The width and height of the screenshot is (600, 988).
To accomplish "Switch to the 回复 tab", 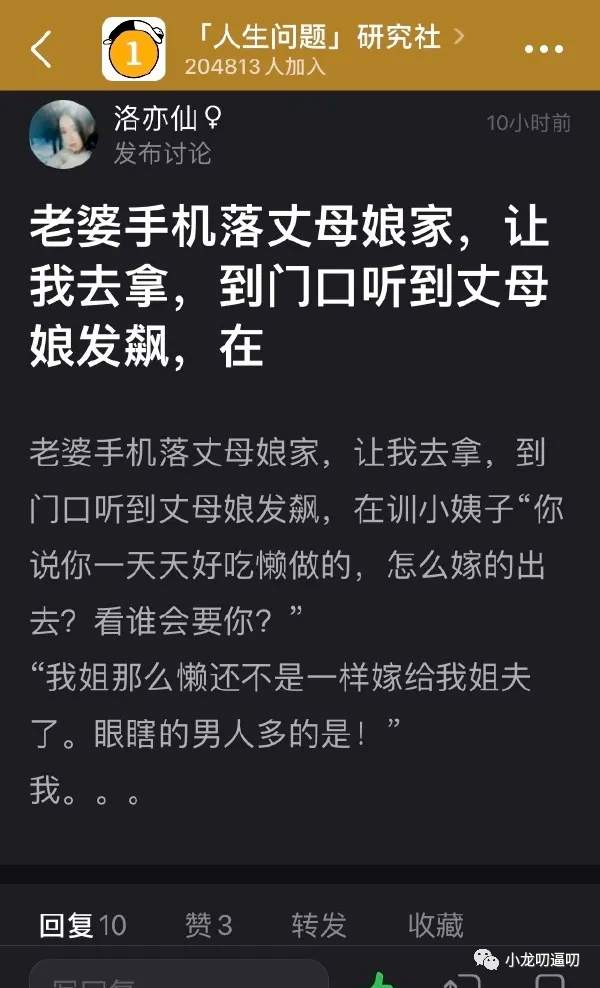I will click(x=83, y=925).
